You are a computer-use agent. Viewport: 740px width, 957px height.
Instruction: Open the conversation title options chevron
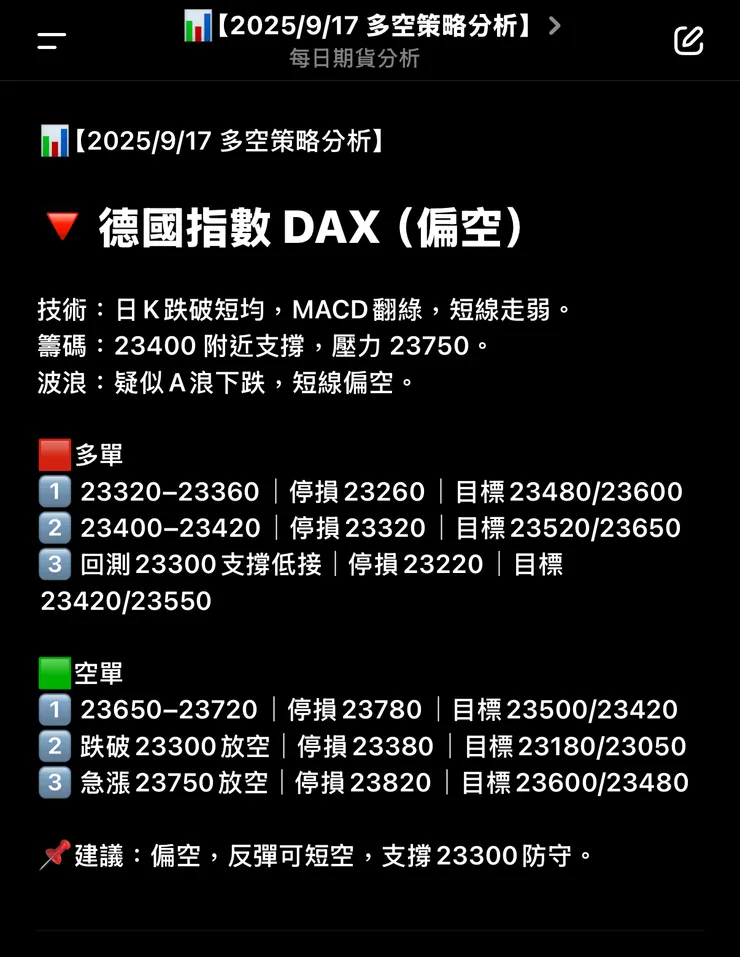coord(556,26)
